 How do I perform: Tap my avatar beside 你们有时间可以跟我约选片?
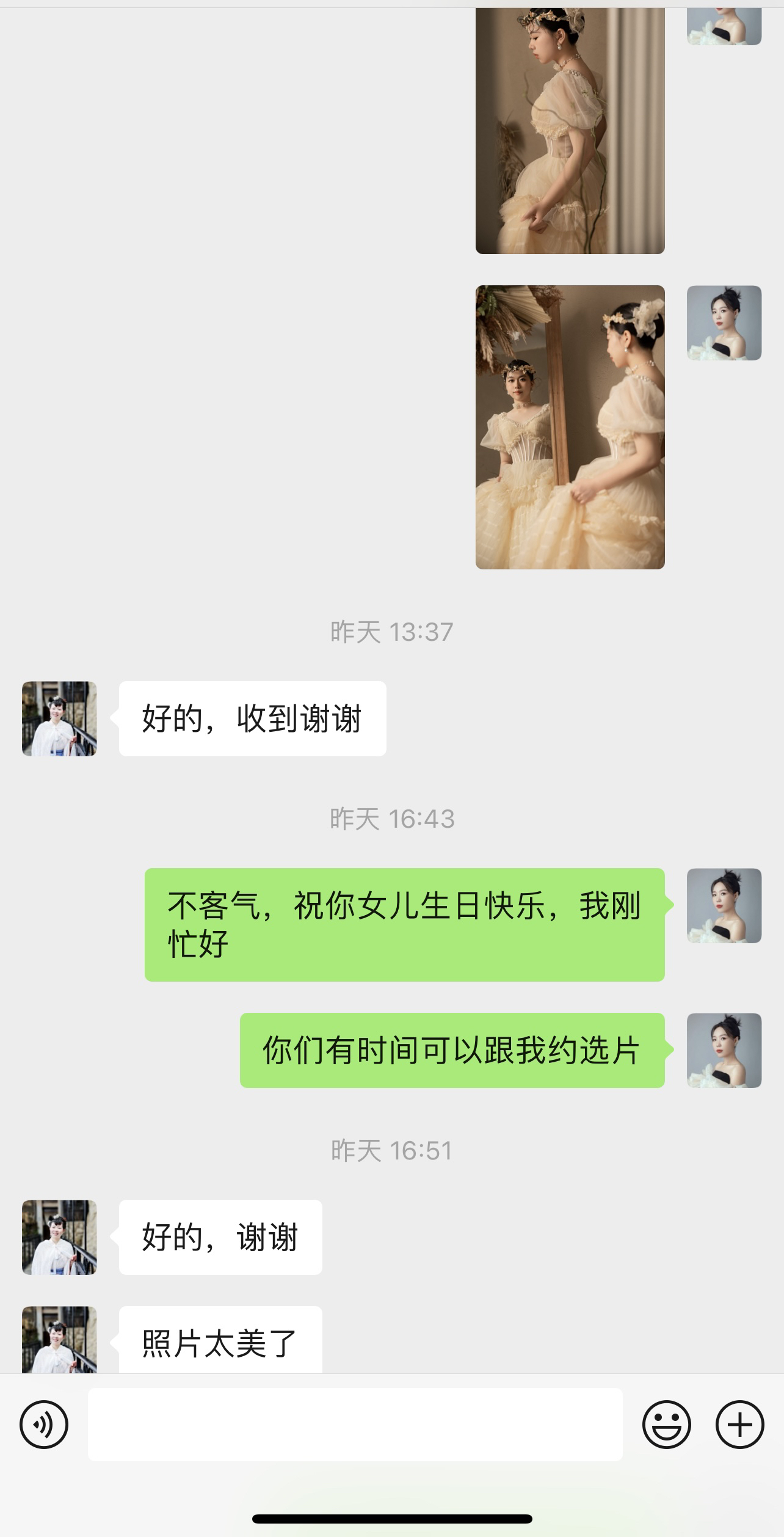click(x=724, y=1050)
